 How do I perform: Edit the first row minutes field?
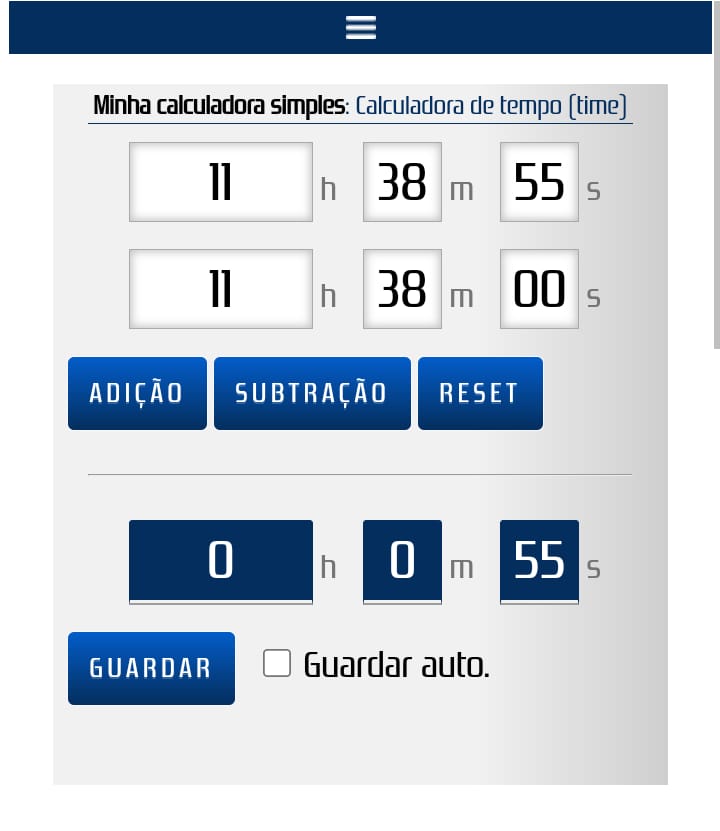402,182
